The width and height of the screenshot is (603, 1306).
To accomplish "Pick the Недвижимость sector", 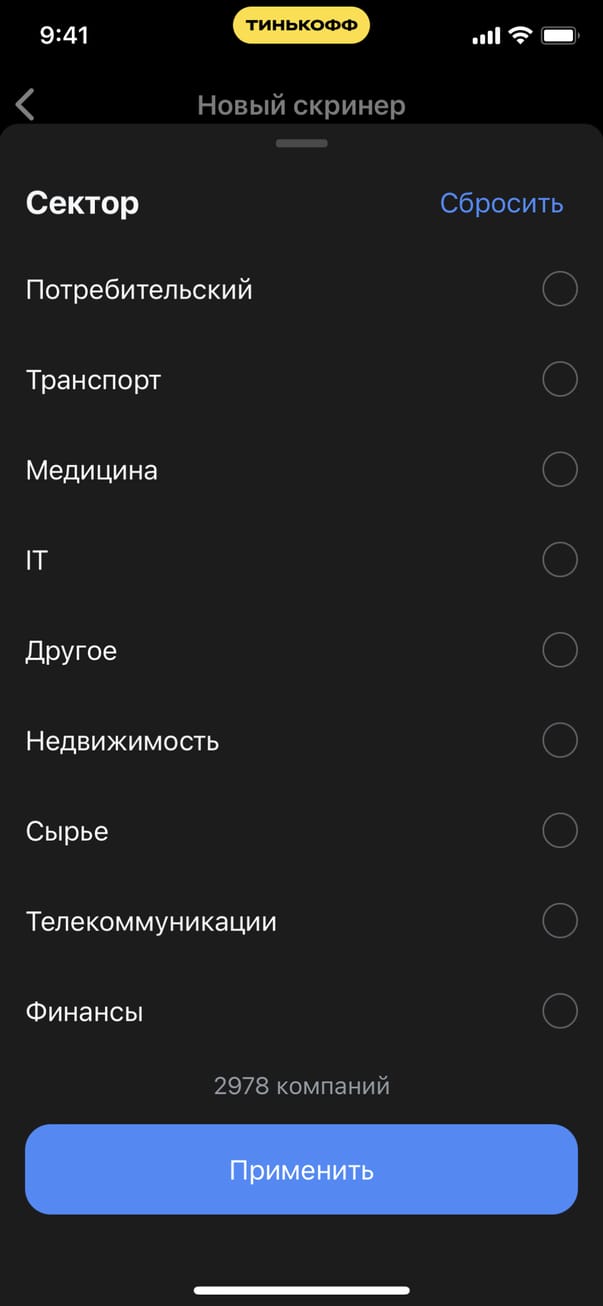I will tap(559, 741).
